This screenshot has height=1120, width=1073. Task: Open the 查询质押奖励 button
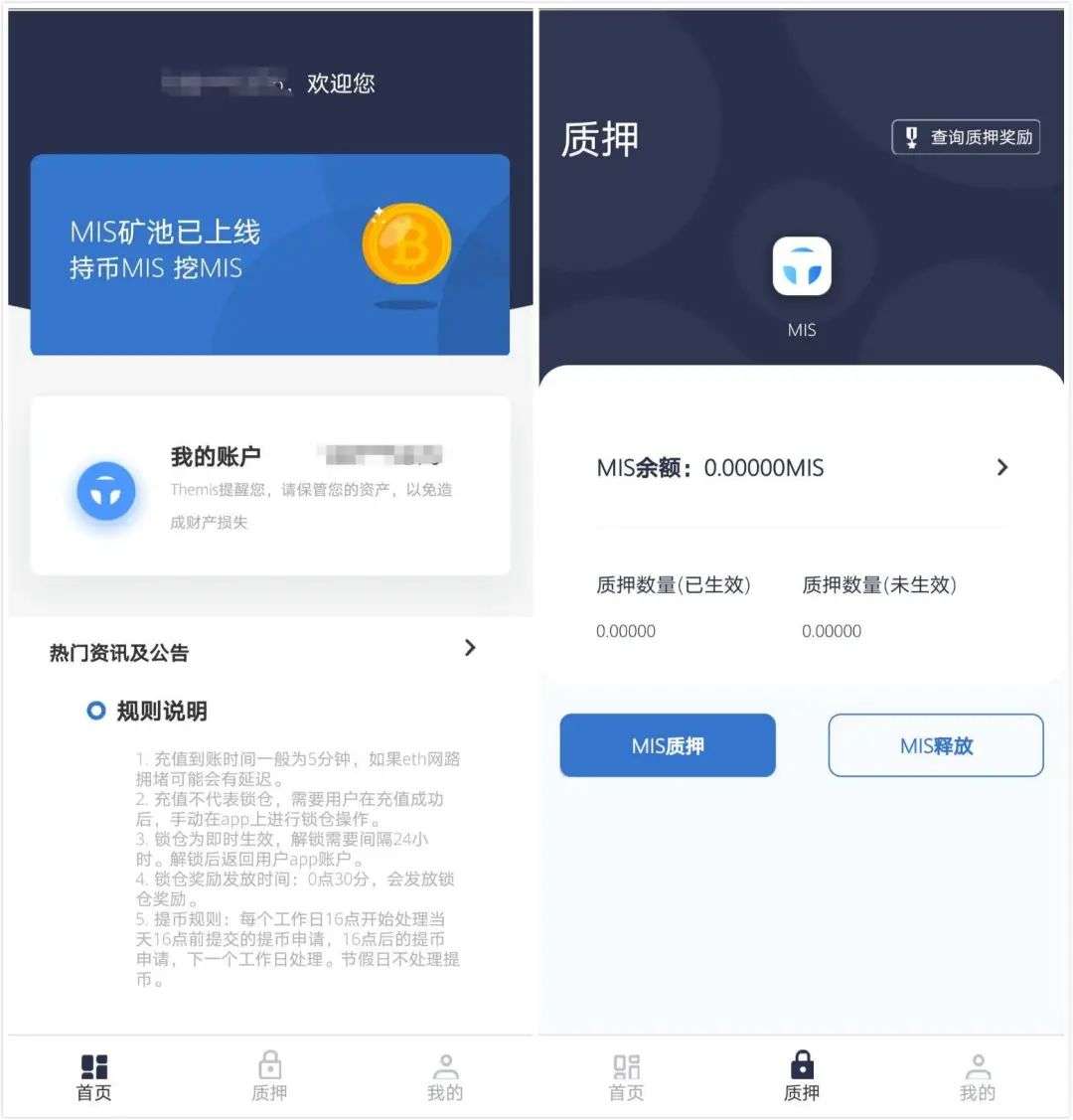tap(966, 137)
